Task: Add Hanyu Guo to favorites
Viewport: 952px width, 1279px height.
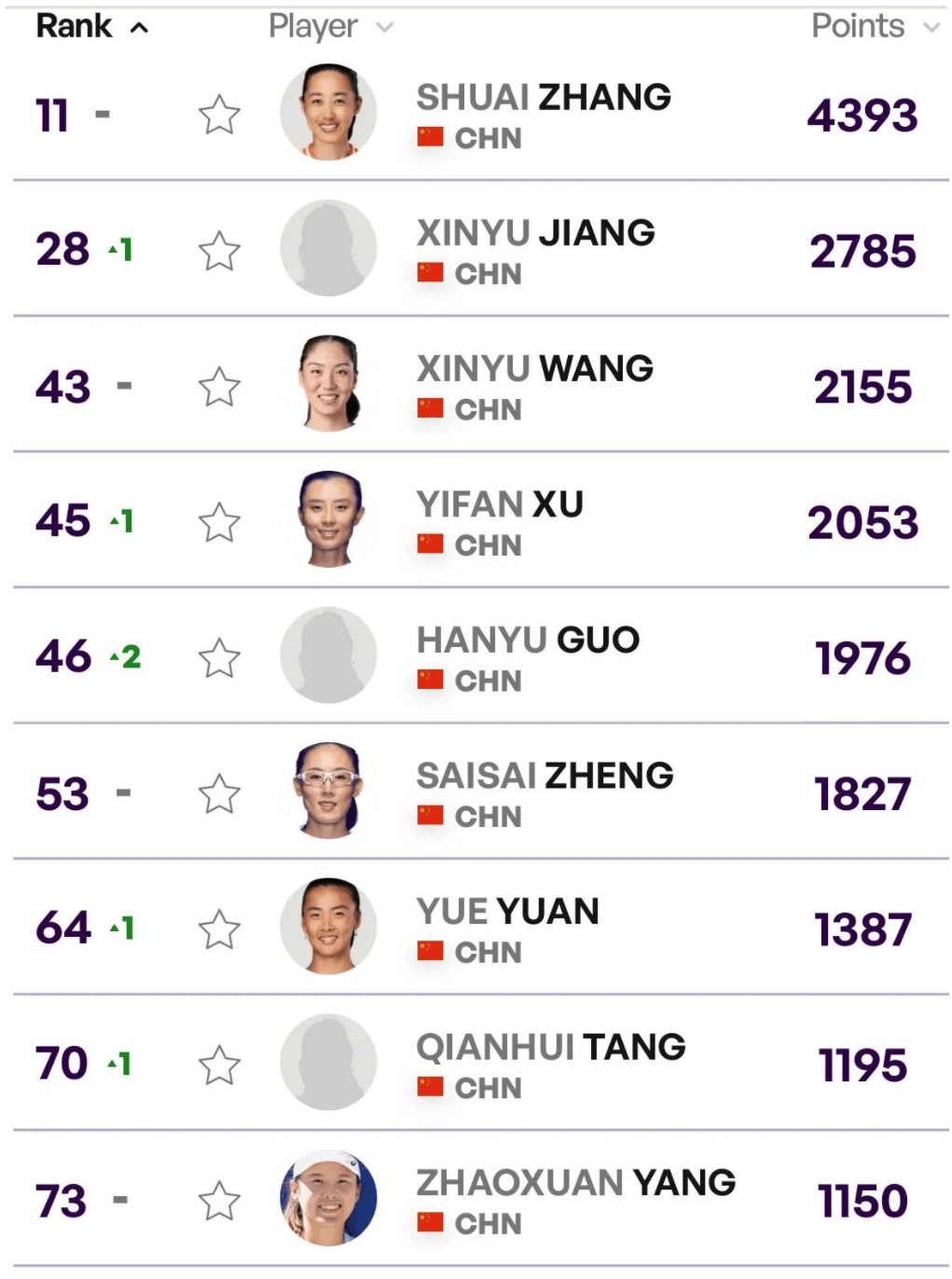Action: (219, 659)
